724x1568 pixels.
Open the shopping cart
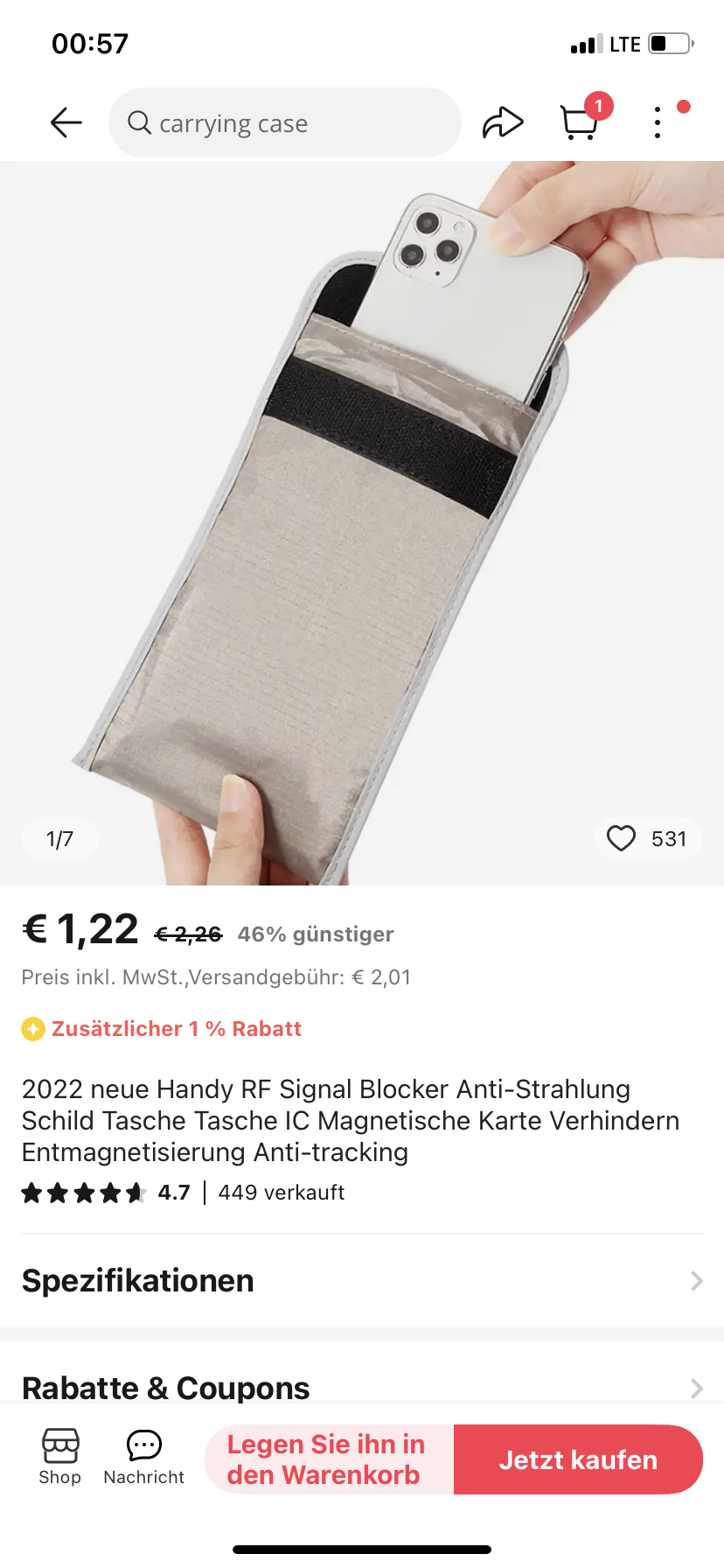(580, 122)
